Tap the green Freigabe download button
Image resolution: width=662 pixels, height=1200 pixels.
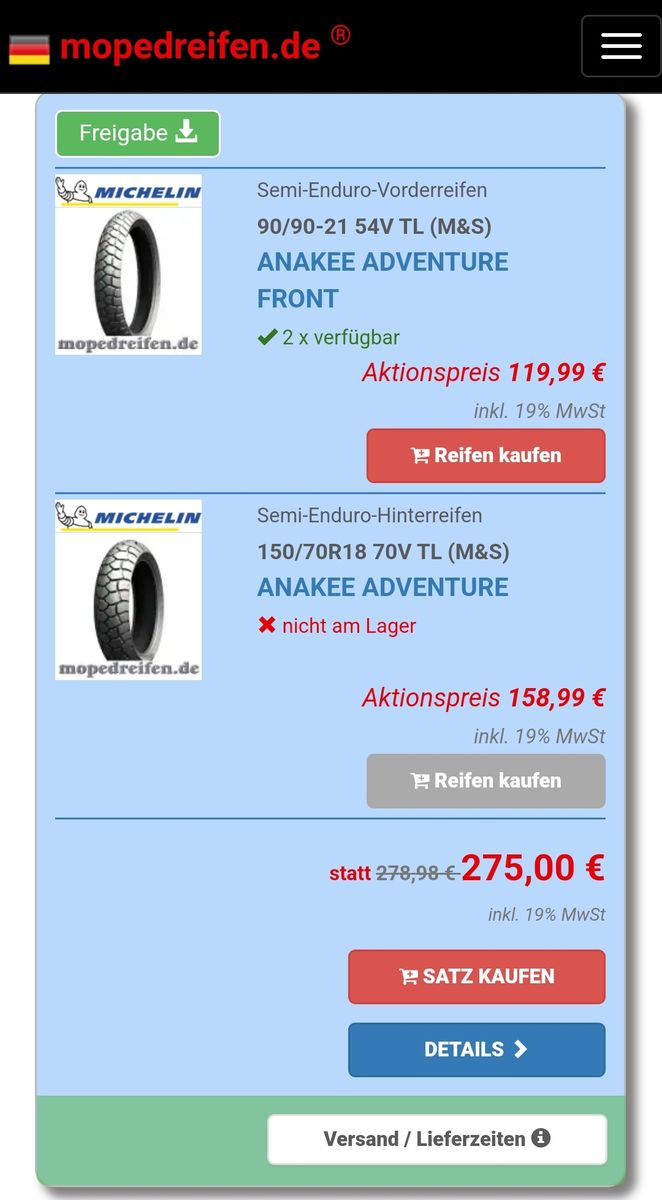(x=138, y=133)
